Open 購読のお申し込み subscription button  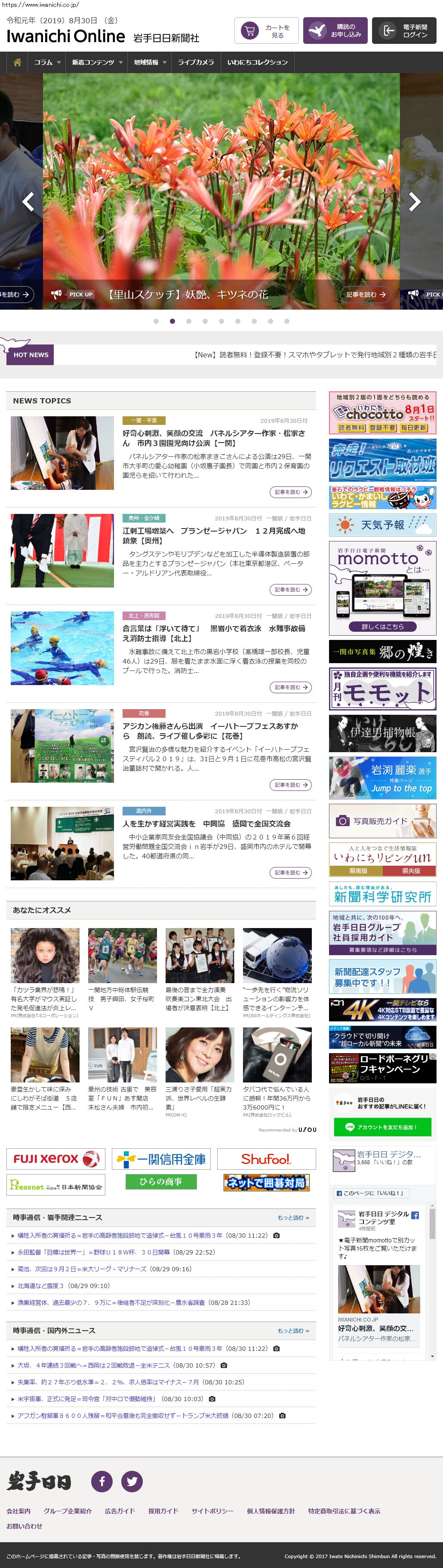point(335,31)
